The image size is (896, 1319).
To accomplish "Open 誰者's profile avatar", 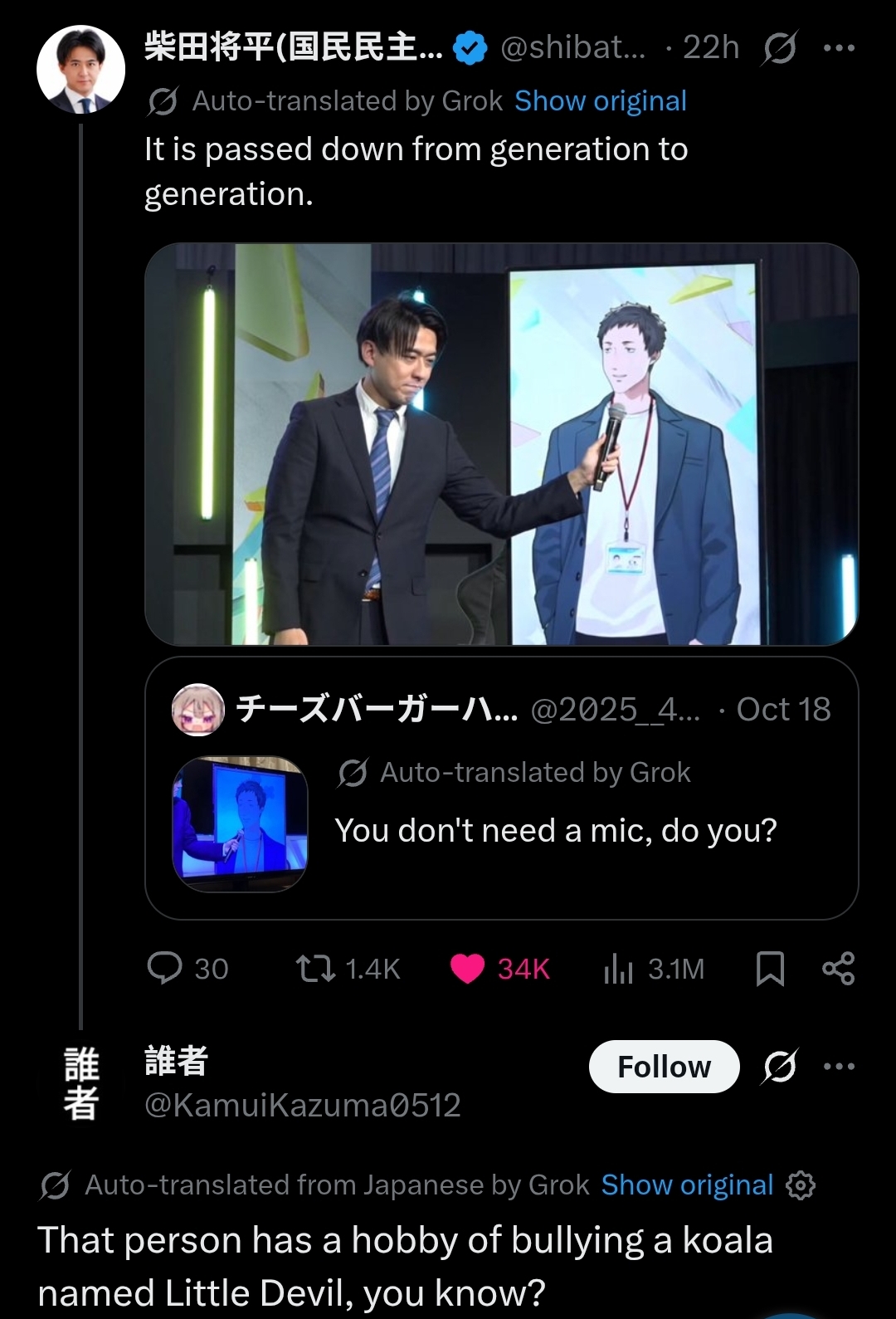I will [80, 1083].
